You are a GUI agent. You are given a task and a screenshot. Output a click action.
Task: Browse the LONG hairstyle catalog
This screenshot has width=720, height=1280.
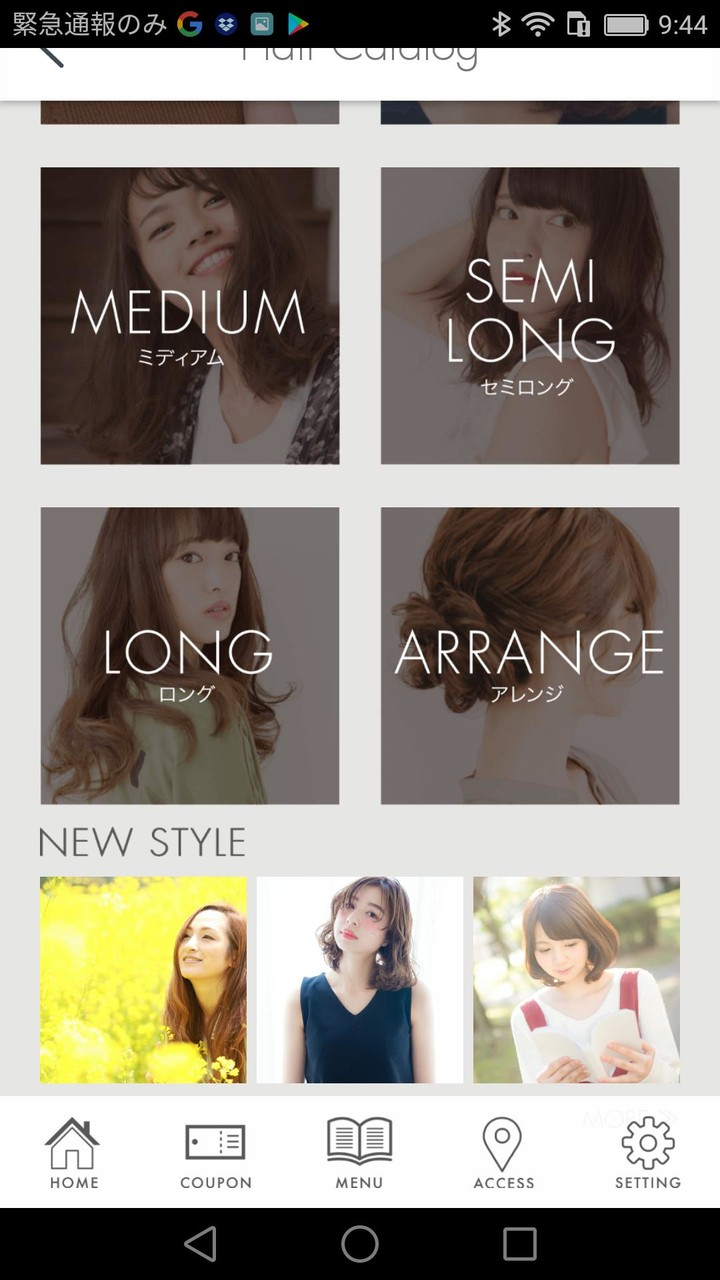(x=189, y=655)
